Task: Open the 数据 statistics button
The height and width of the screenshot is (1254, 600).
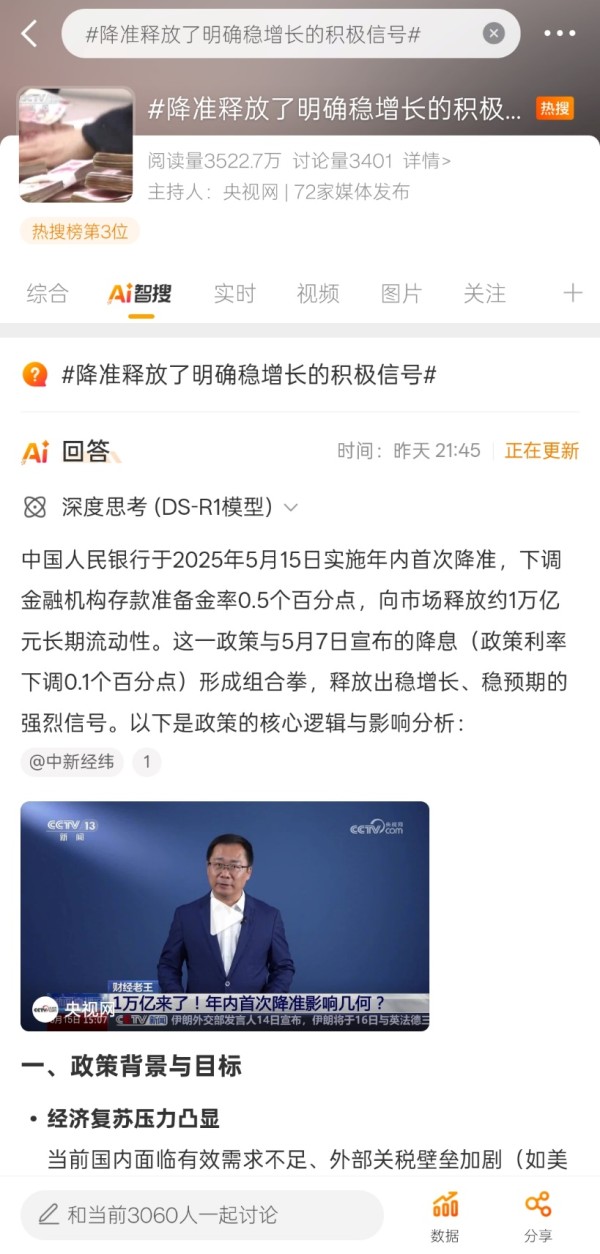Action: (445, 1215)
